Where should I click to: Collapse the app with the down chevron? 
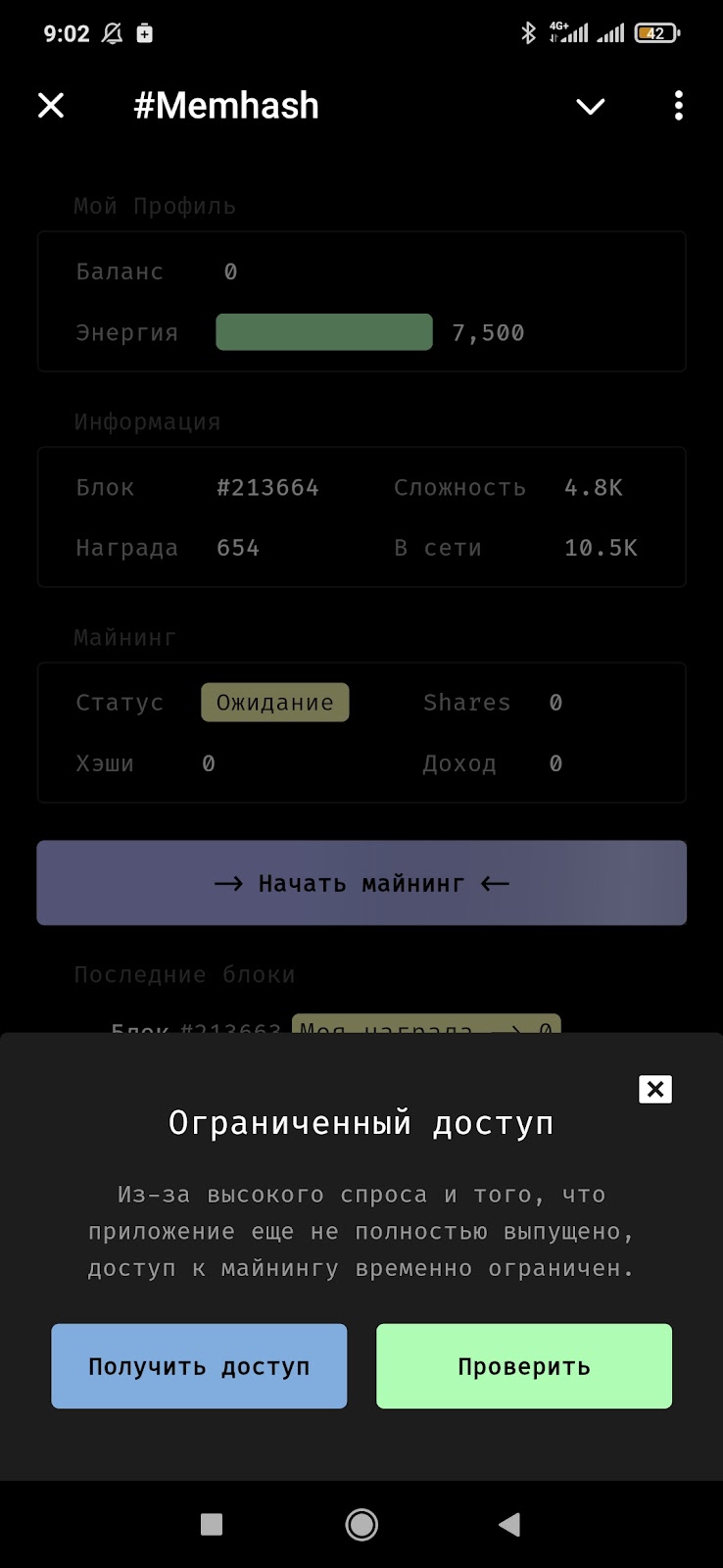pyautogui.click(x=590, y=106)
